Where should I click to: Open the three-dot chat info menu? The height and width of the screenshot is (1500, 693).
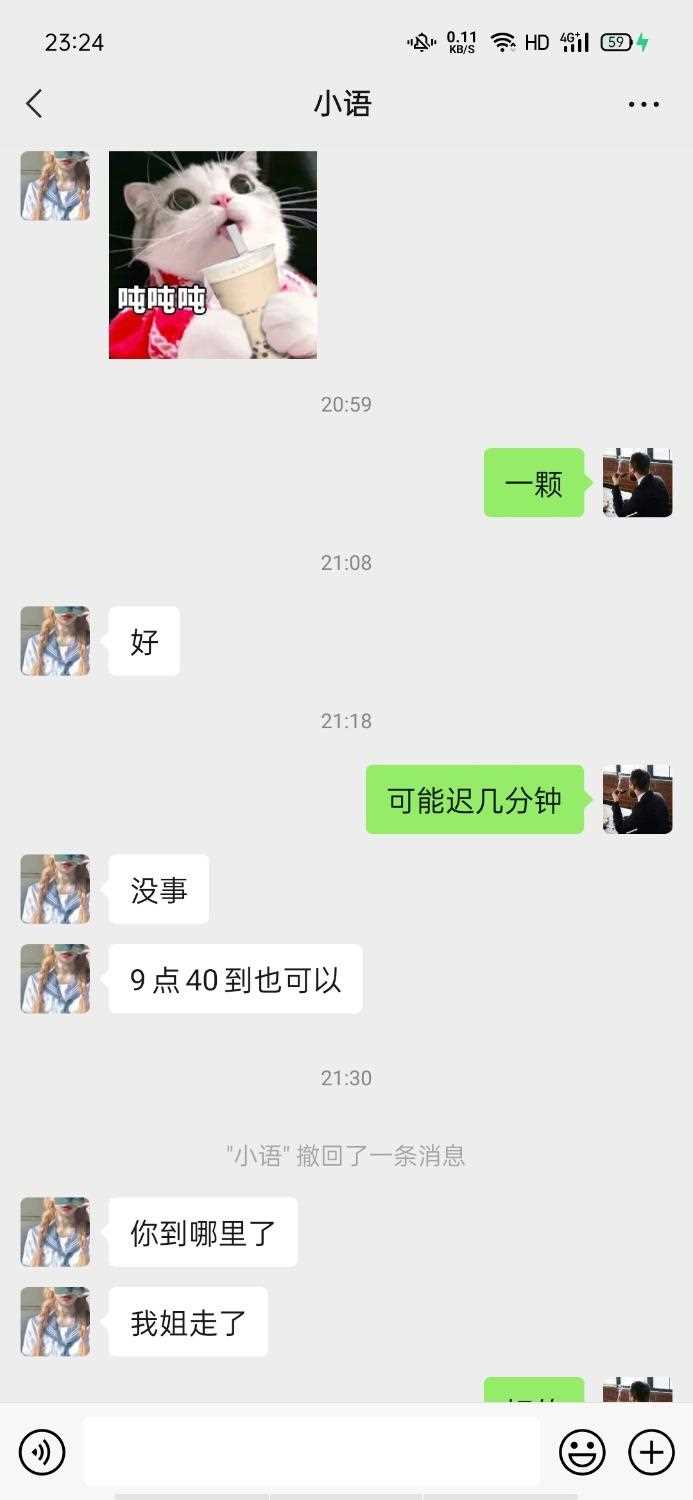[x=643, y=104]
